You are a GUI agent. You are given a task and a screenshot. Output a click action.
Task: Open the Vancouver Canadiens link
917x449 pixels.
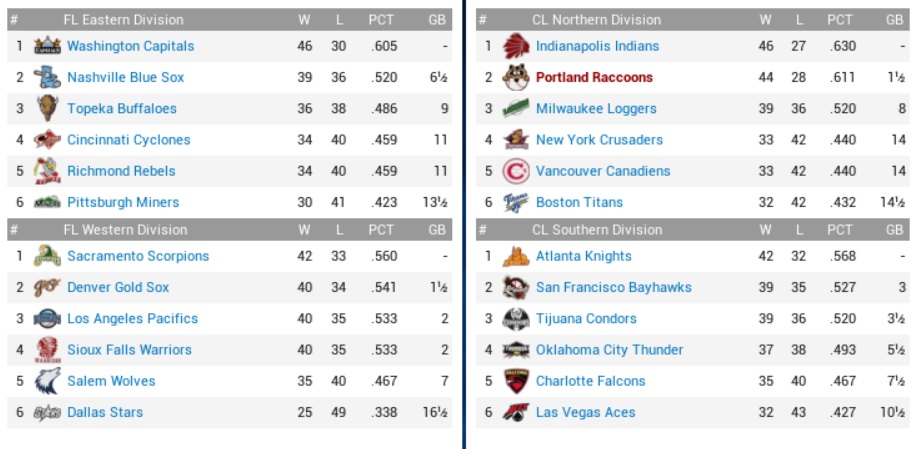(x=603, y=171)
